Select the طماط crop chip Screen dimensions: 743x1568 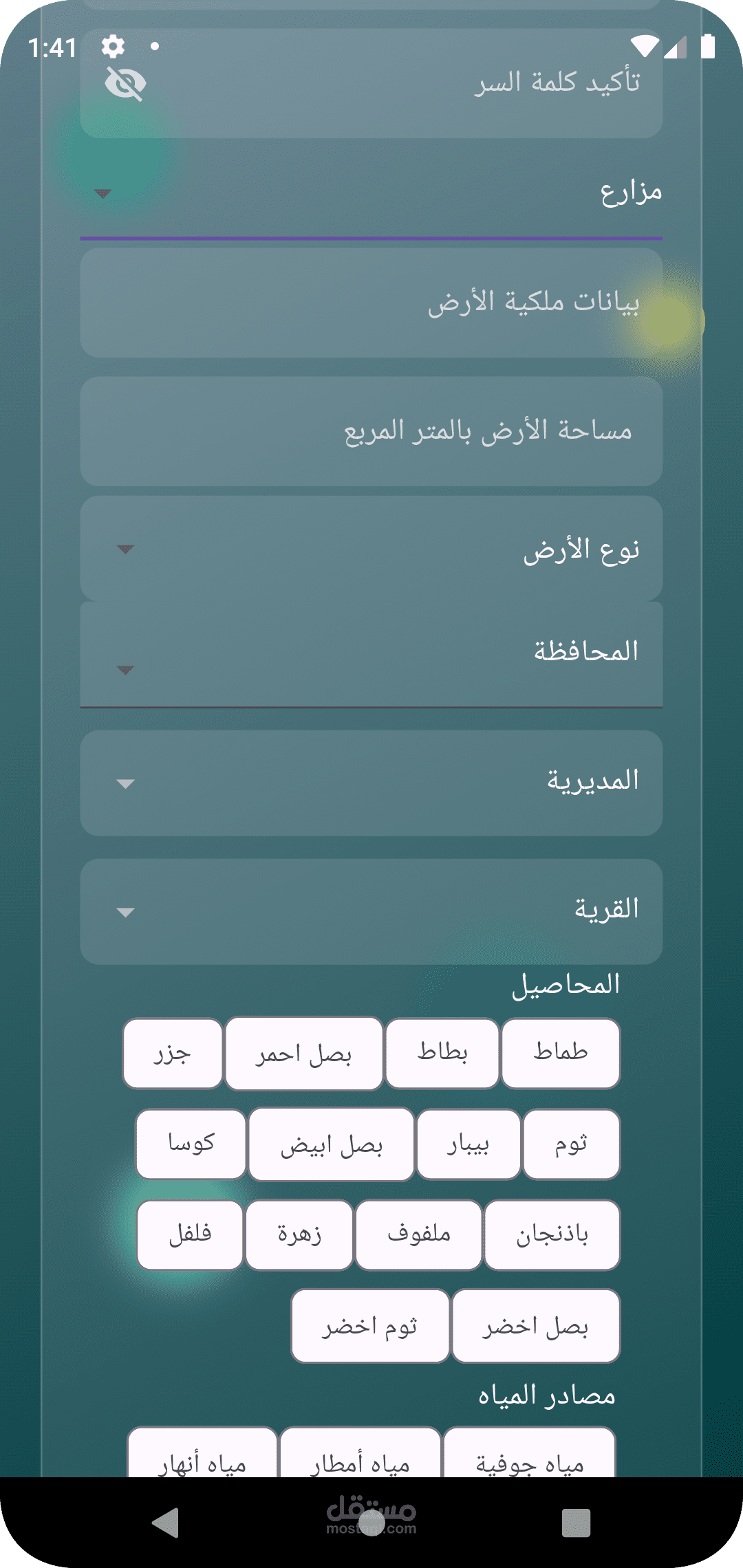click(561, 1053)
